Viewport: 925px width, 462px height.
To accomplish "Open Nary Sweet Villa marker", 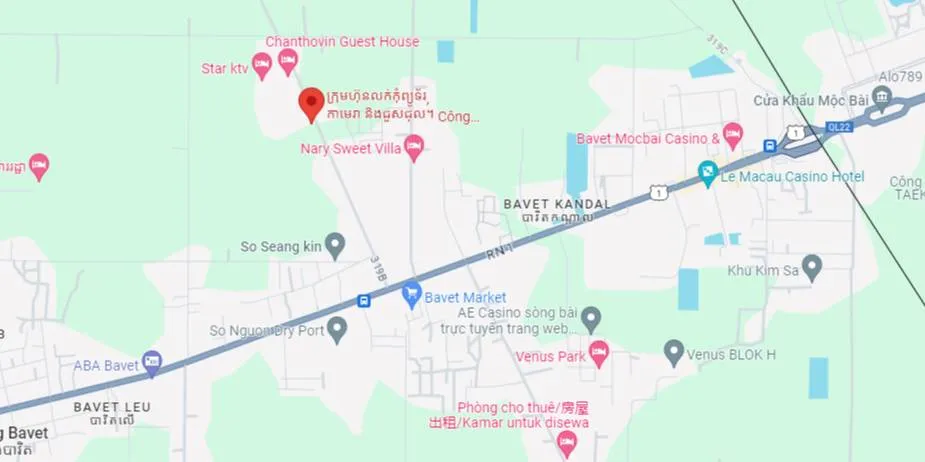I will (x=413, y=149).
